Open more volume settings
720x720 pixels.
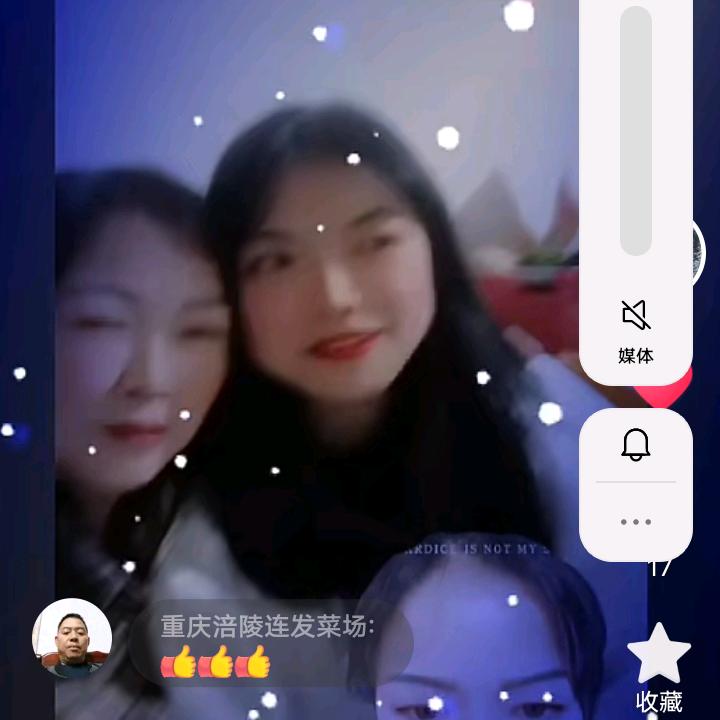pyautogui.click(x=636, y=521)
